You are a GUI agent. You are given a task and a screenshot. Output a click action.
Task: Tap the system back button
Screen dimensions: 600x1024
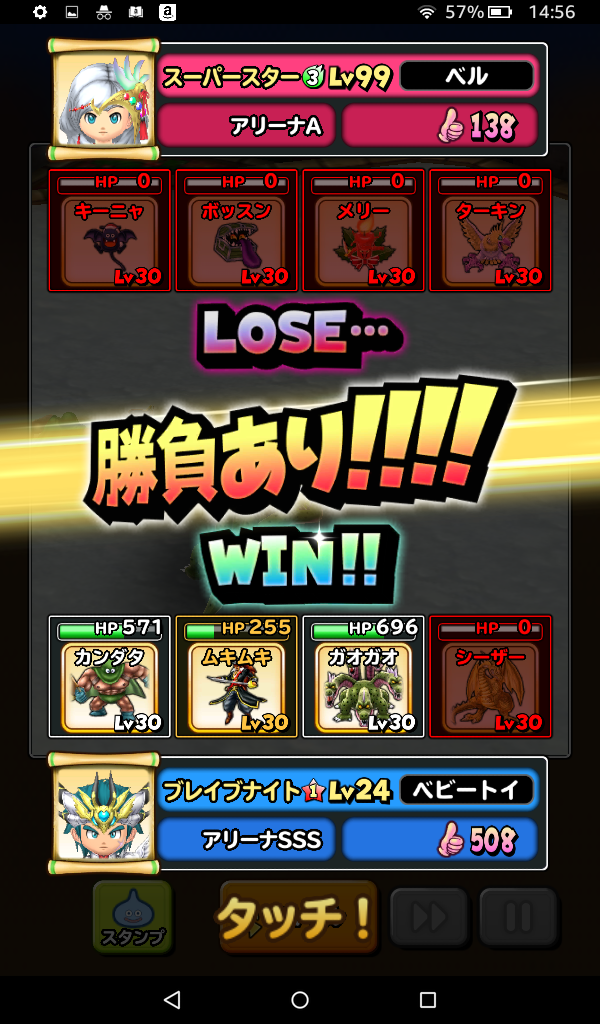172,999
